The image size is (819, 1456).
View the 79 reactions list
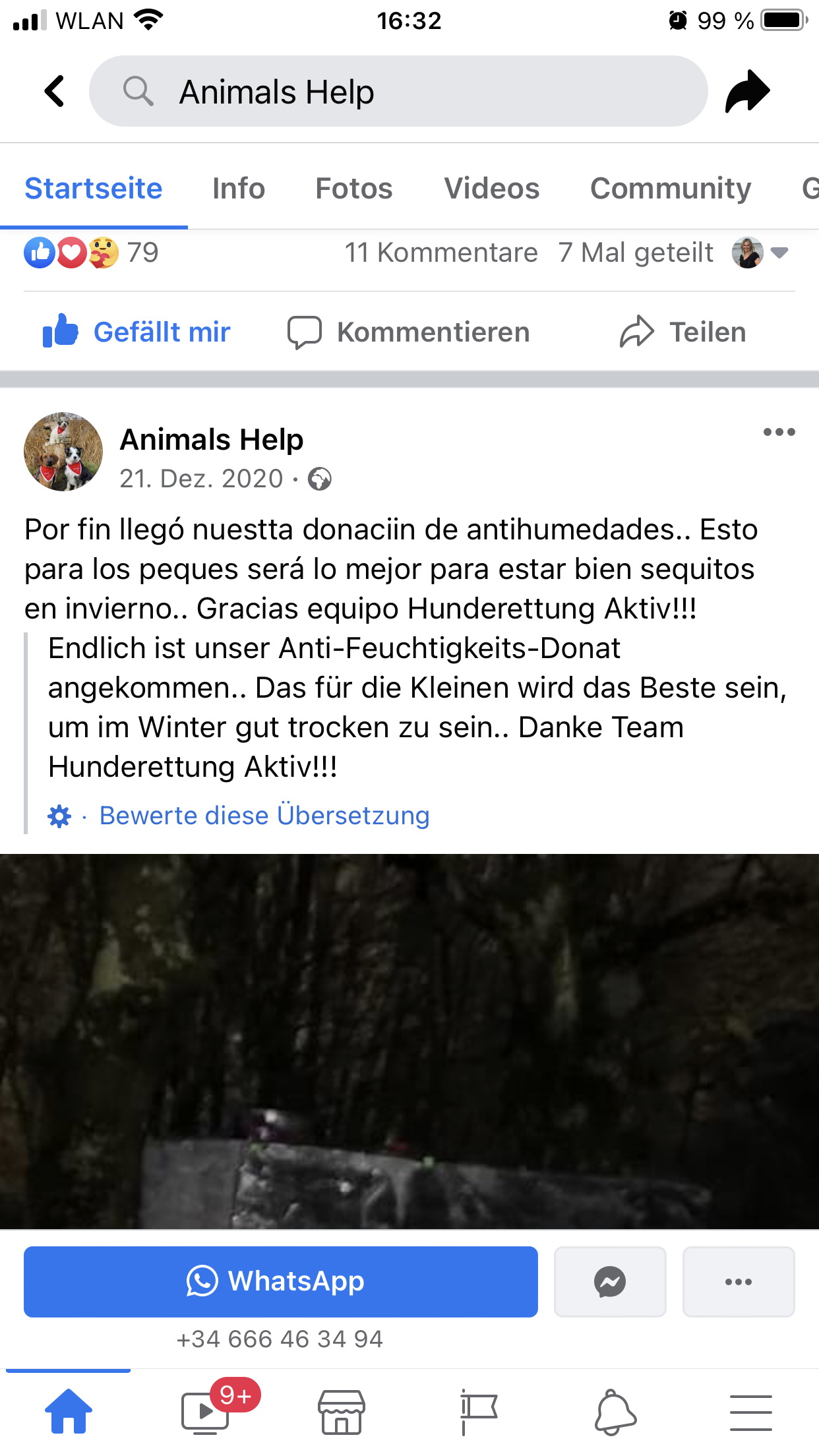(92, 253)
